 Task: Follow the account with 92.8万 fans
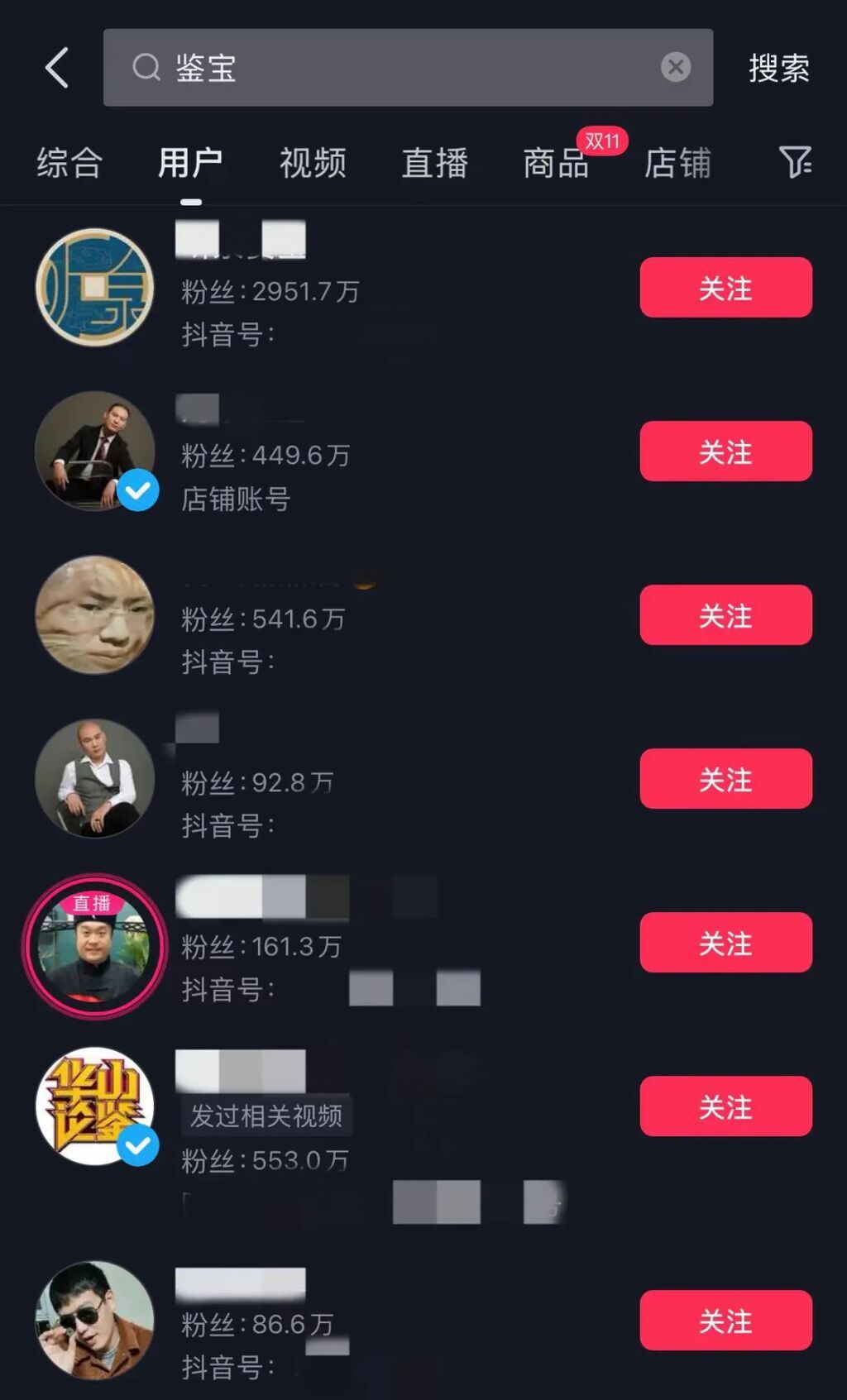[x=725, y=778]
